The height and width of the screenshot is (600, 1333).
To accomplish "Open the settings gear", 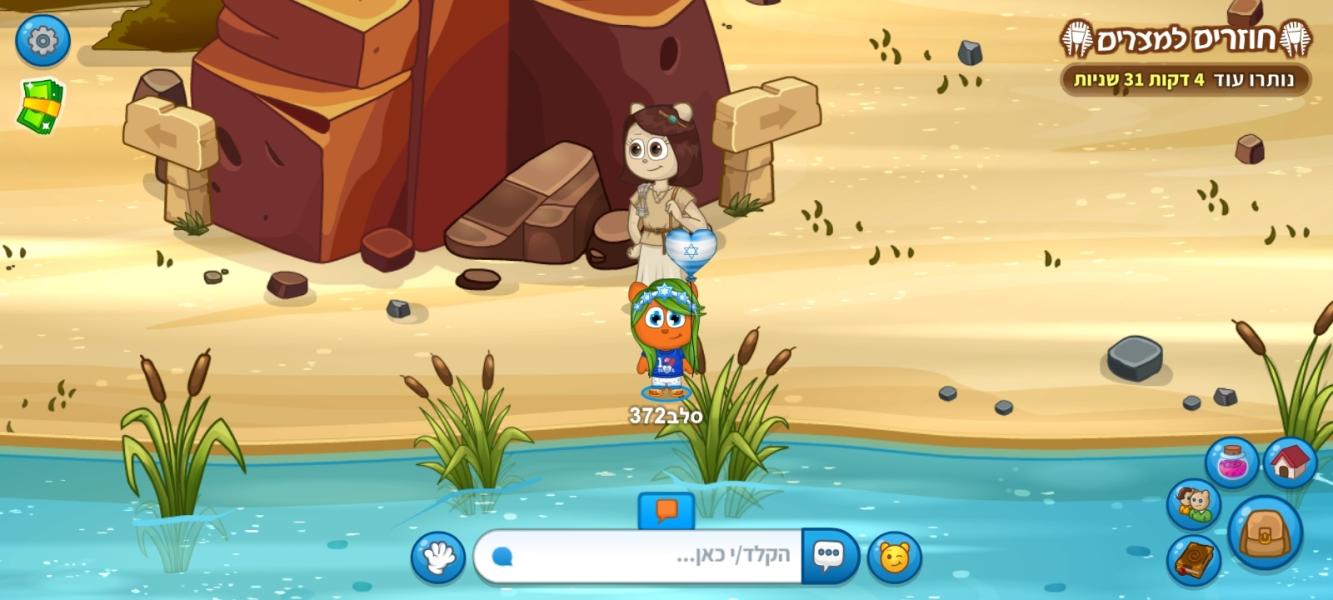I will click(x=43, y=41).
